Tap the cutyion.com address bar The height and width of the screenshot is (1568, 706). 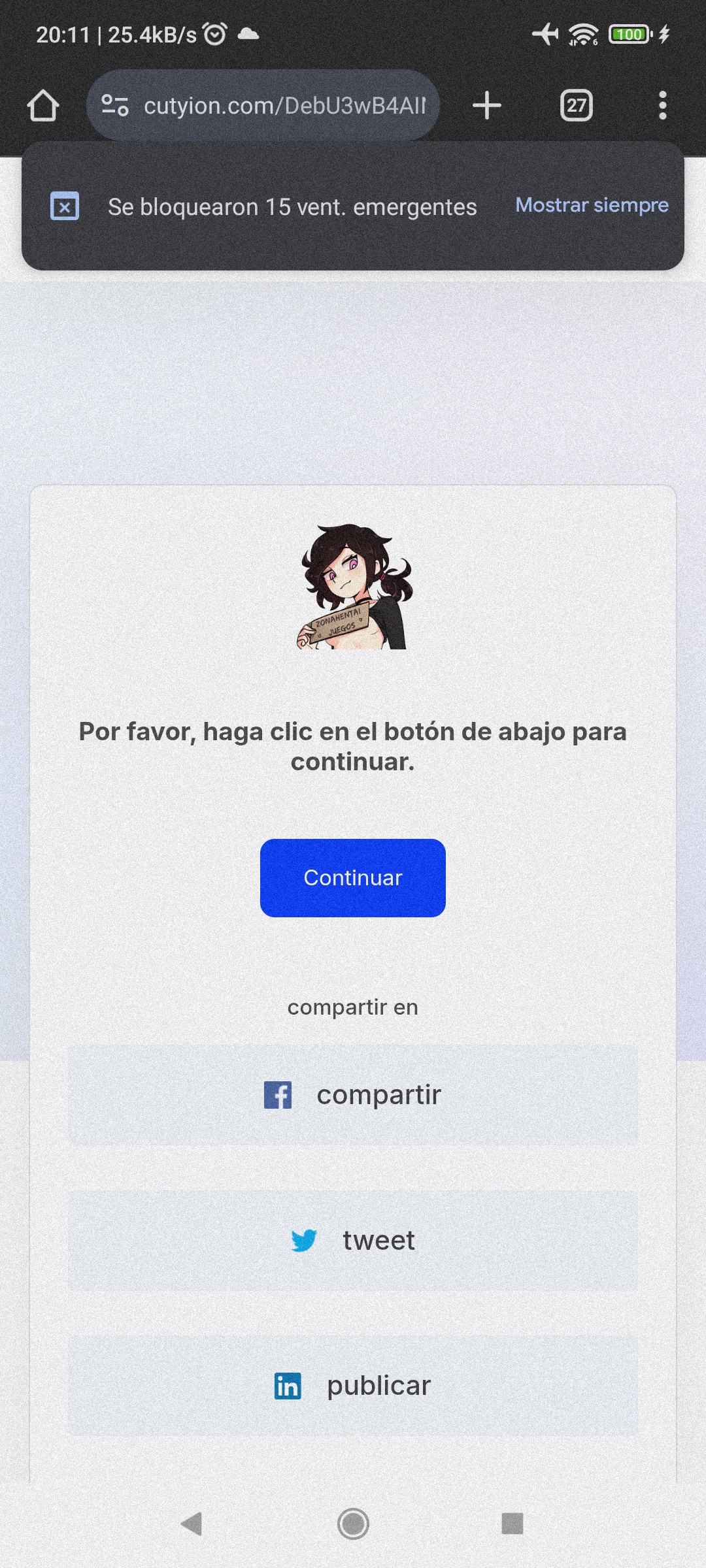pyautogui.click(x=284, y=106)
